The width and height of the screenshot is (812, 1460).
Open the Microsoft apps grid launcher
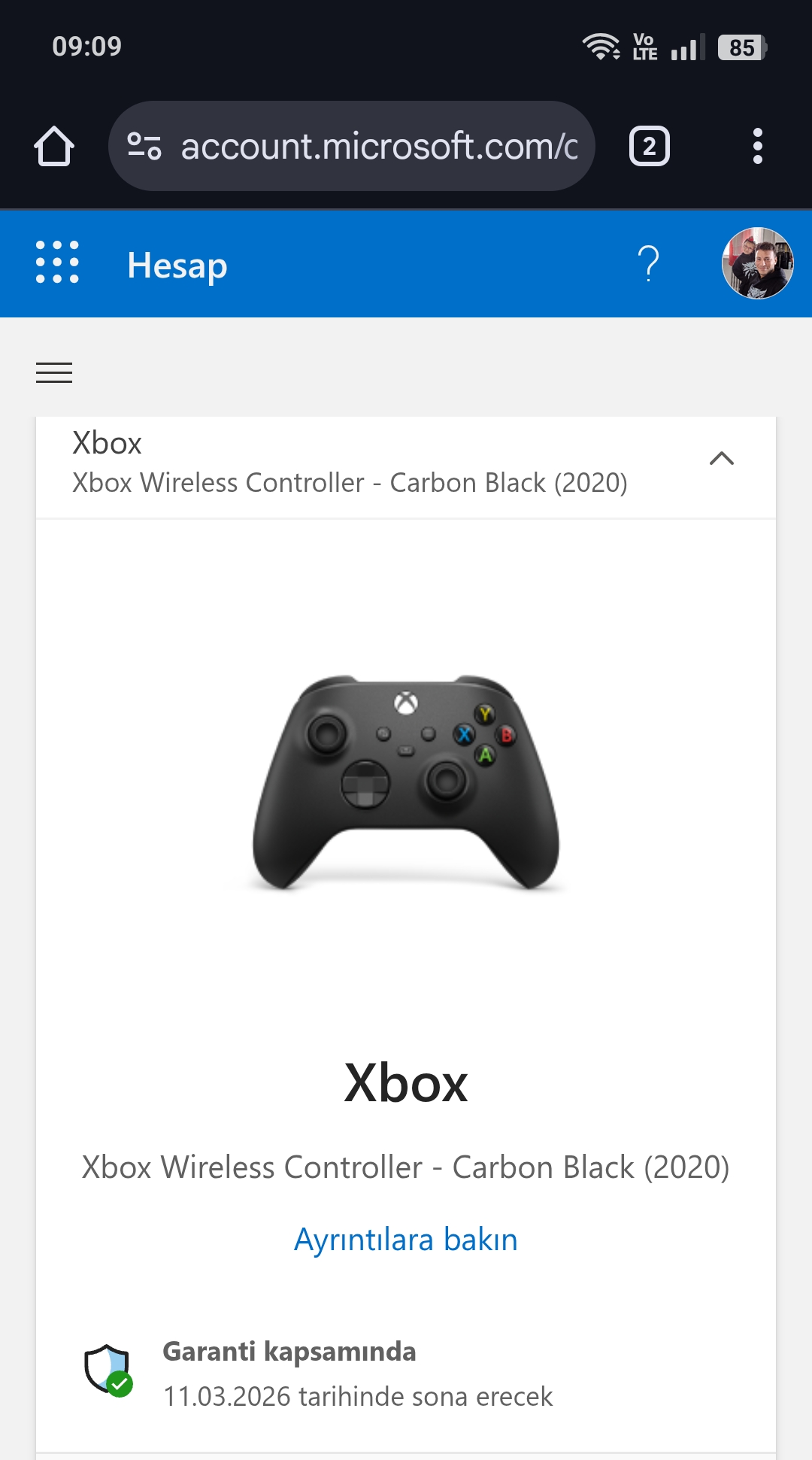coord(57,263)
